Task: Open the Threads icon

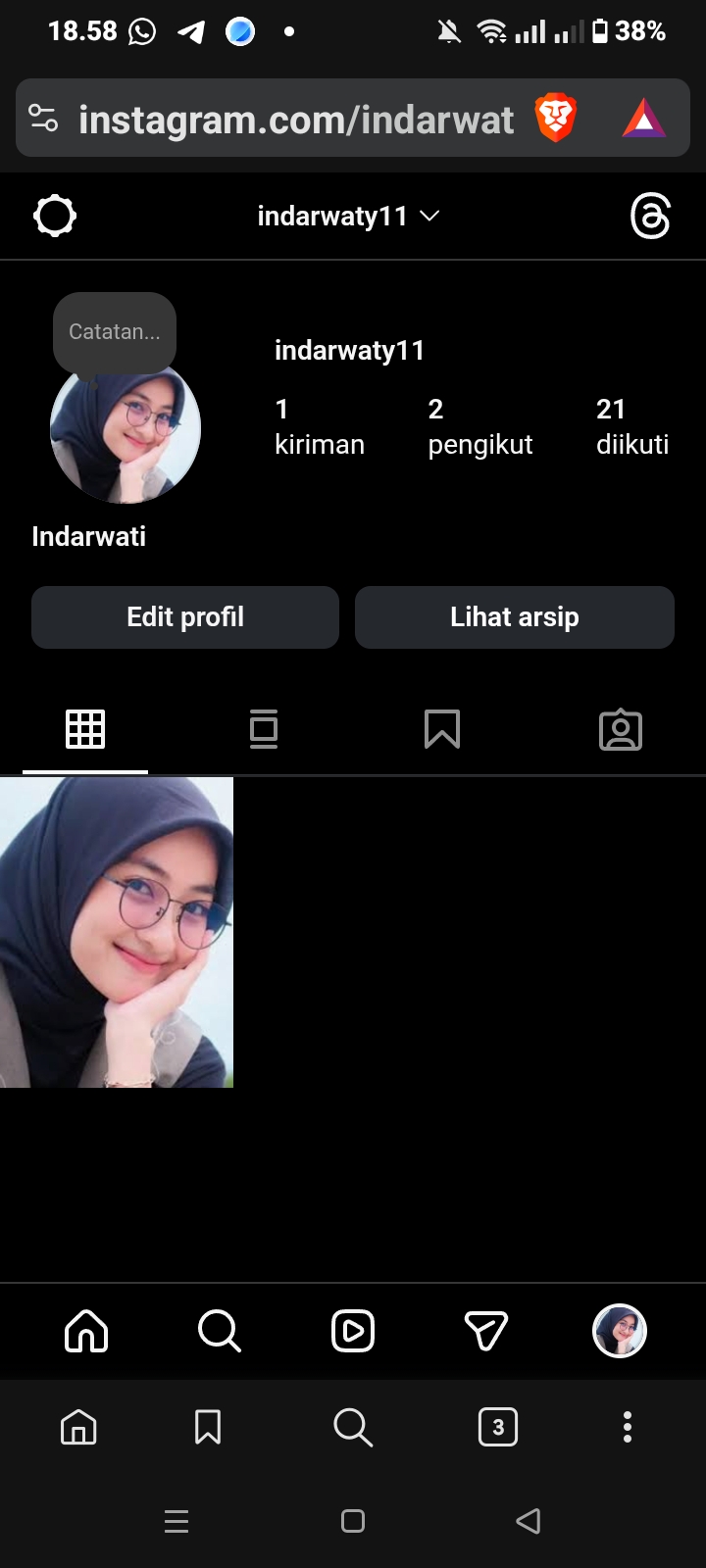Action: coord(650,216)
